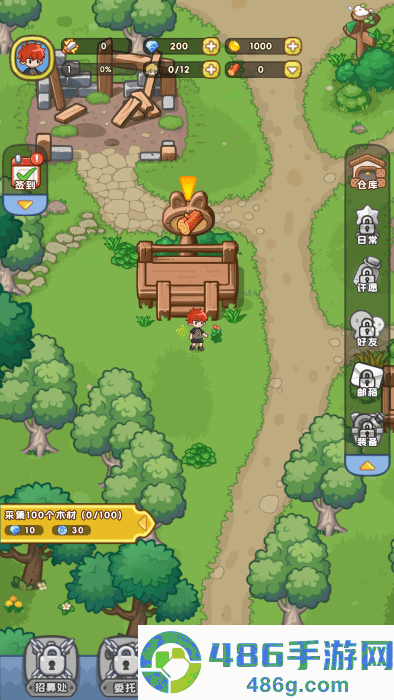
Task: Add villagers with the plus next to 0/12
Action: (211, 69)
